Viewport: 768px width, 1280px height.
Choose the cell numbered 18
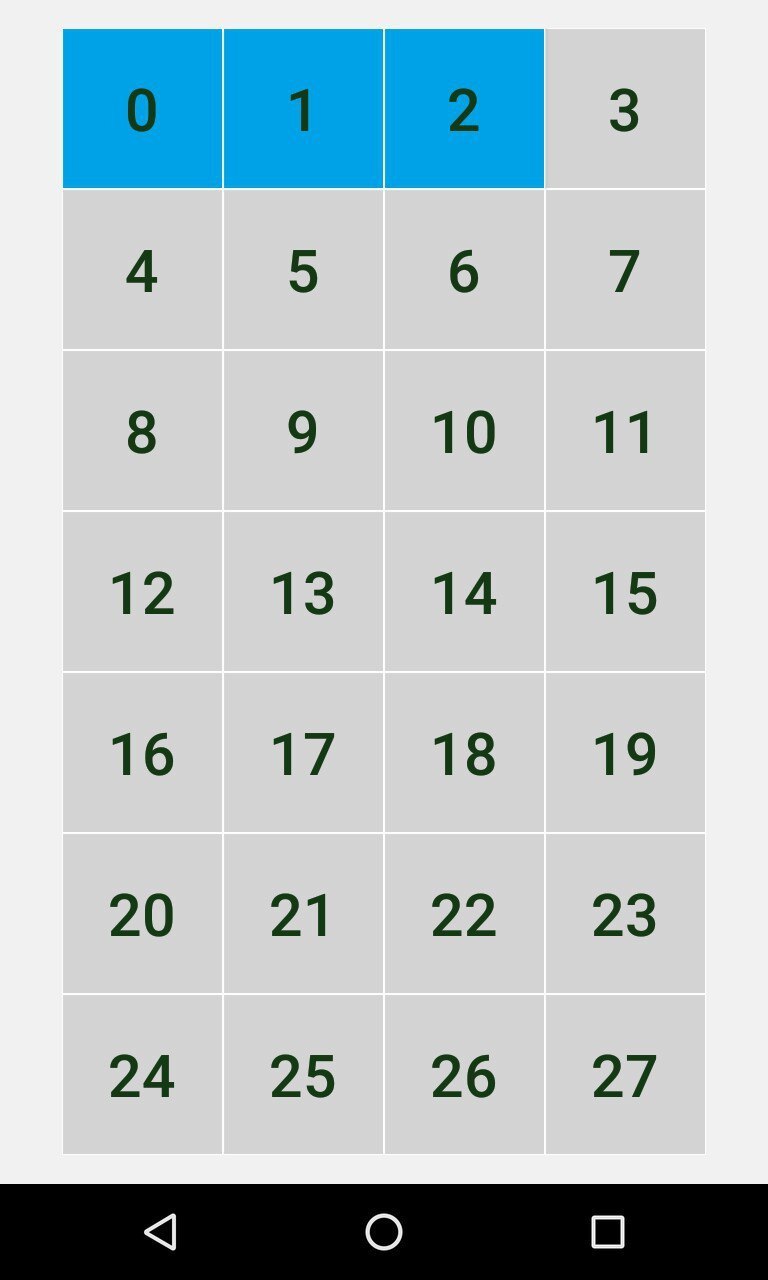click(x=464, y=753)
